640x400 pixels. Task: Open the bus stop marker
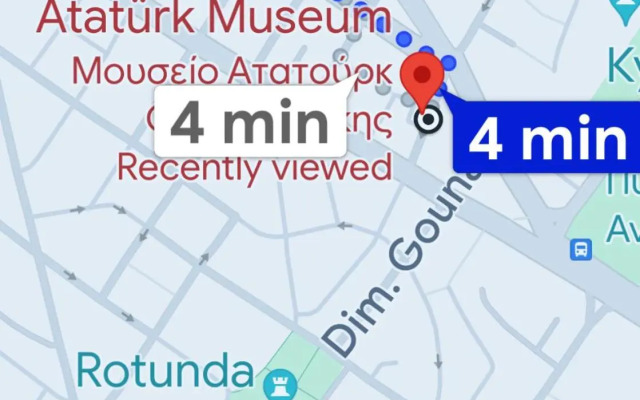(x=581, y=249)
